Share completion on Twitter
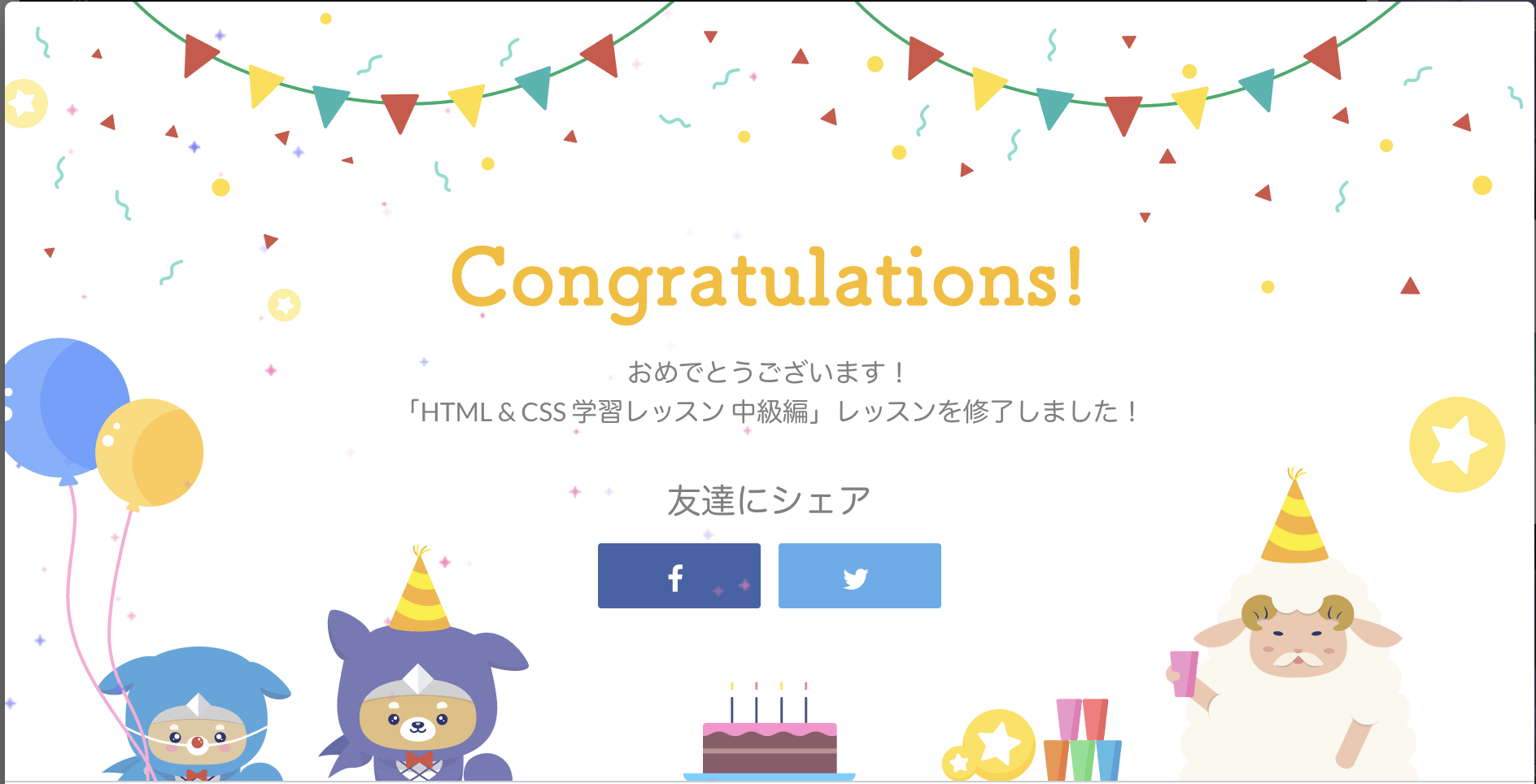This screenshot has height=784, width=1536. coord(859,576)
